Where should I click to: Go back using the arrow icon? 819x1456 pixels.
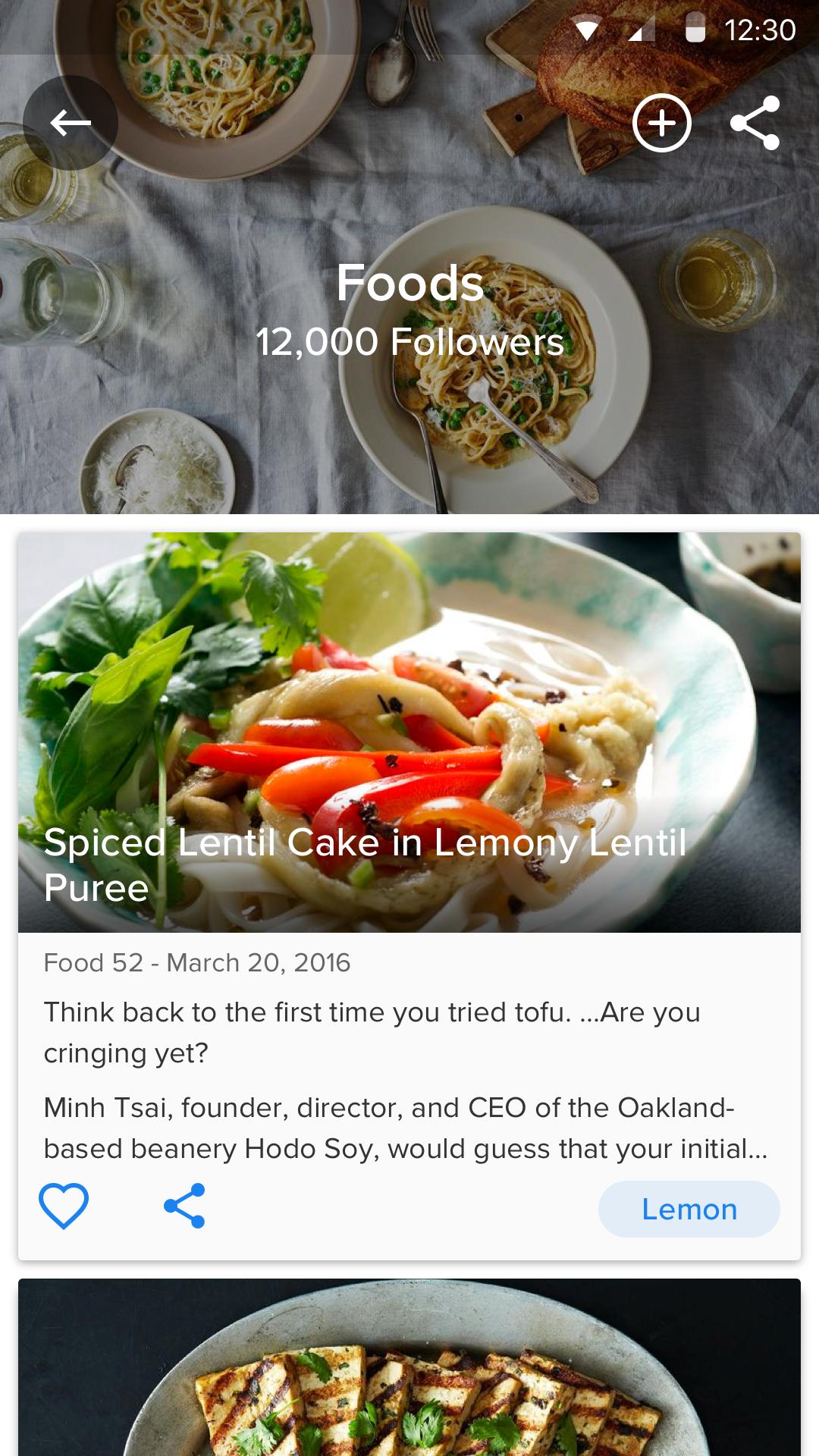coord(69,122)
